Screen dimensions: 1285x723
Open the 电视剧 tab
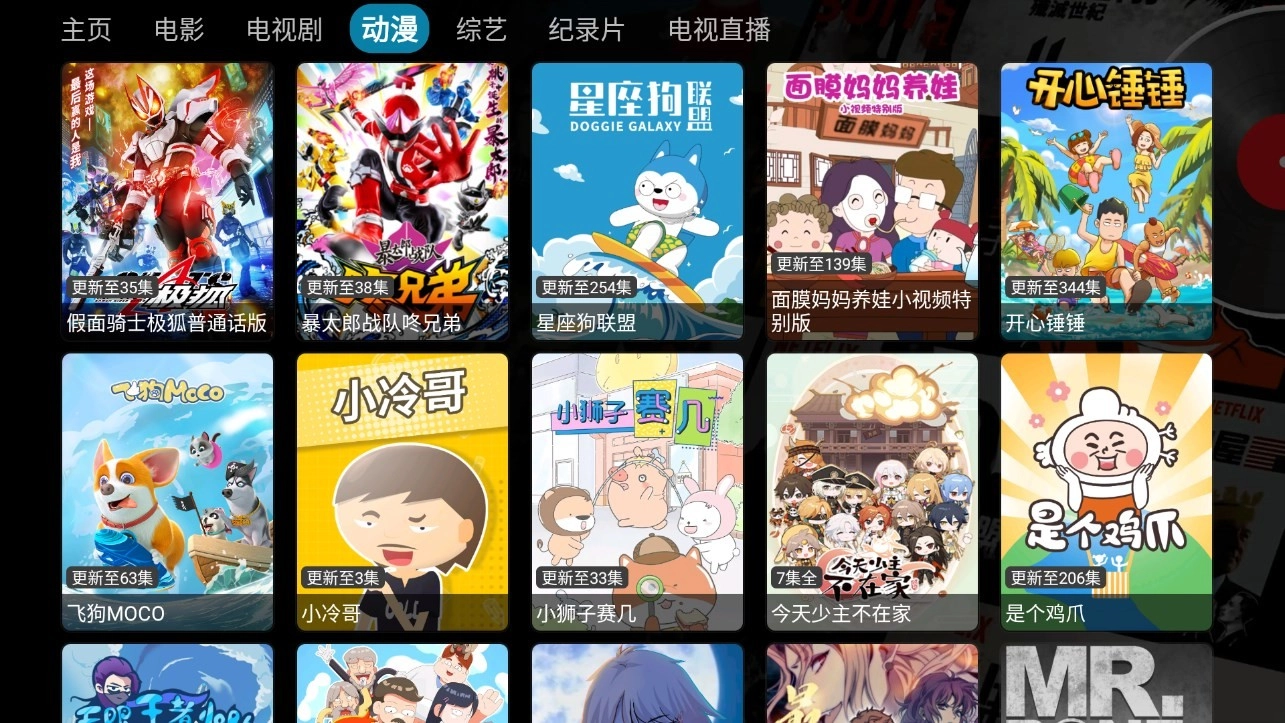[284, 30]
